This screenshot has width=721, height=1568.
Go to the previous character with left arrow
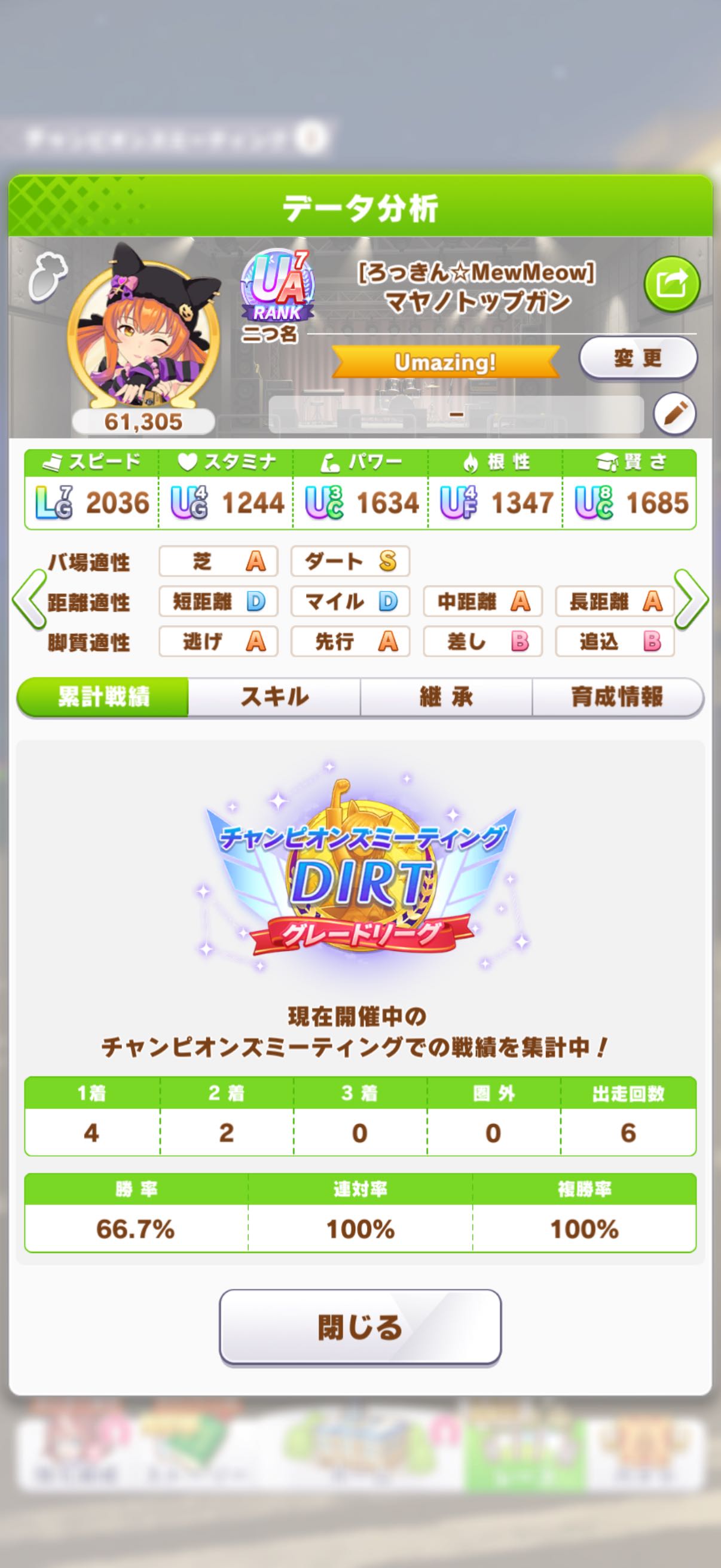coord(29,600)
